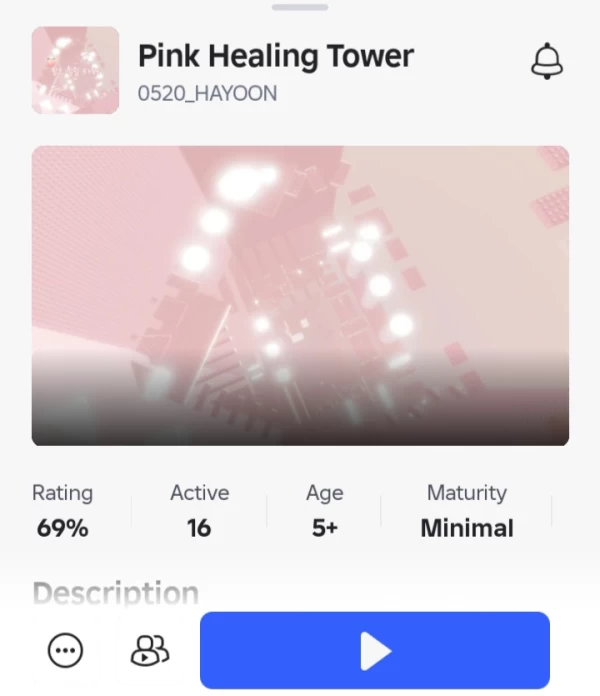
Task: Open creator 0520_HAYOON's profile
Action: pyautogui.click(x=207, y=94)
